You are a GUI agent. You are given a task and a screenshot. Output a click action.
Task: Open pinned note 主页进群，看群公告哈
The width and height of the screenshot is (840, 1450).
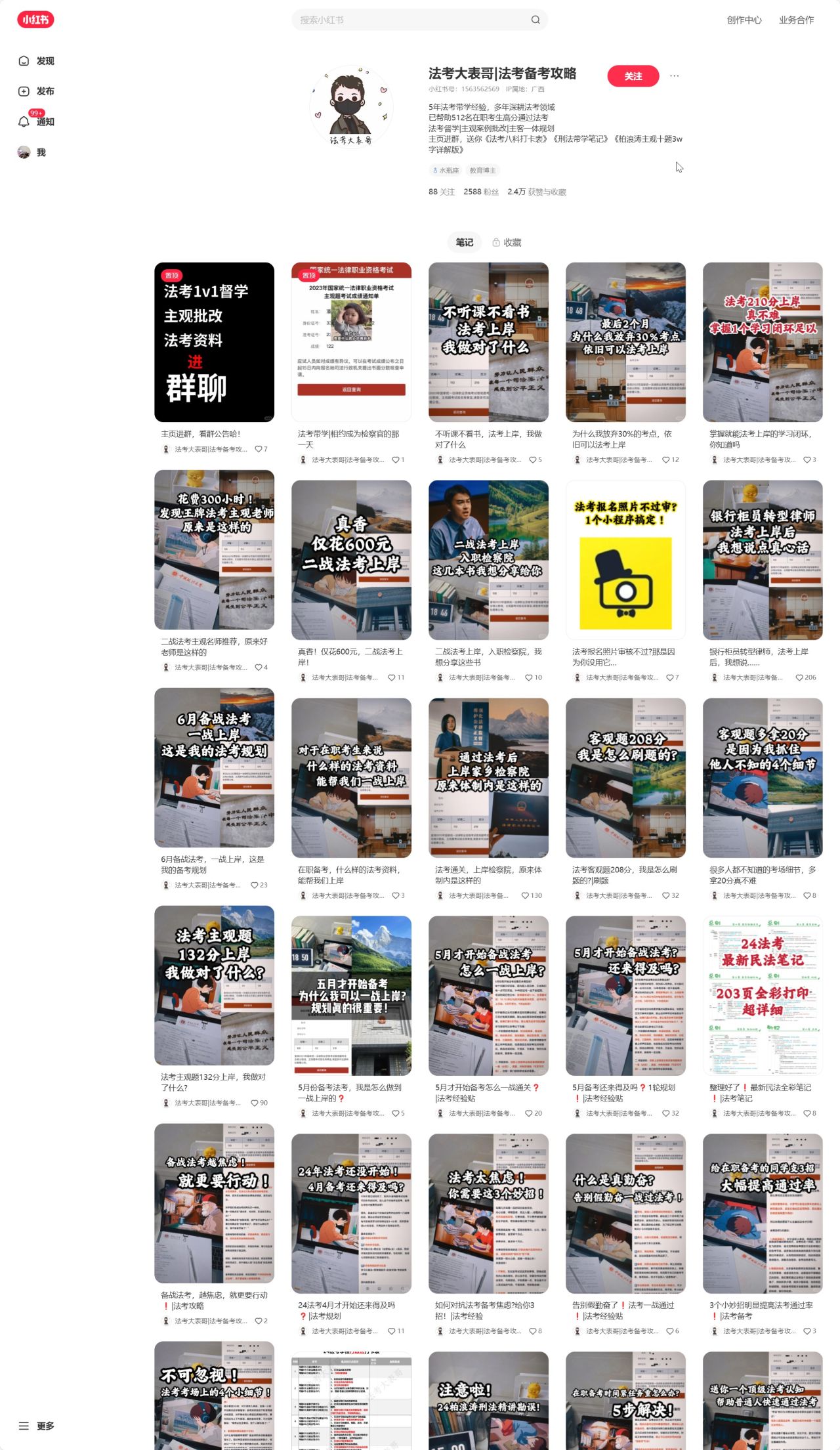tap(214, 342)
